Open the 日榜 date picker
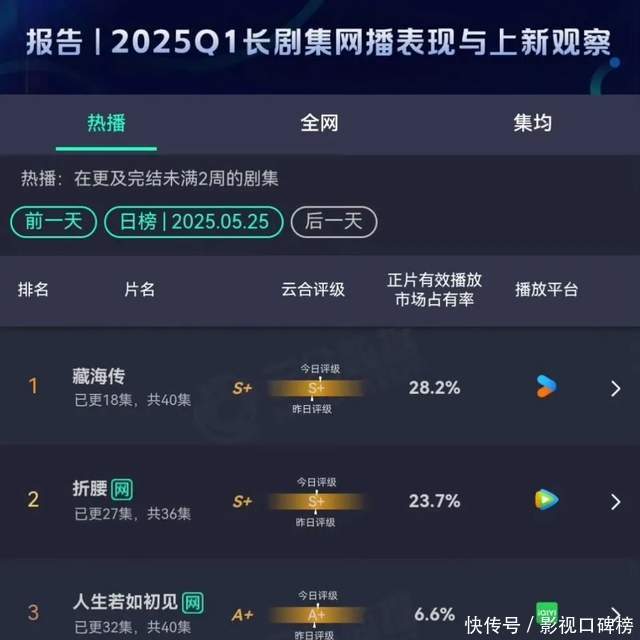640x640 pixels. [x=194, y=222]
